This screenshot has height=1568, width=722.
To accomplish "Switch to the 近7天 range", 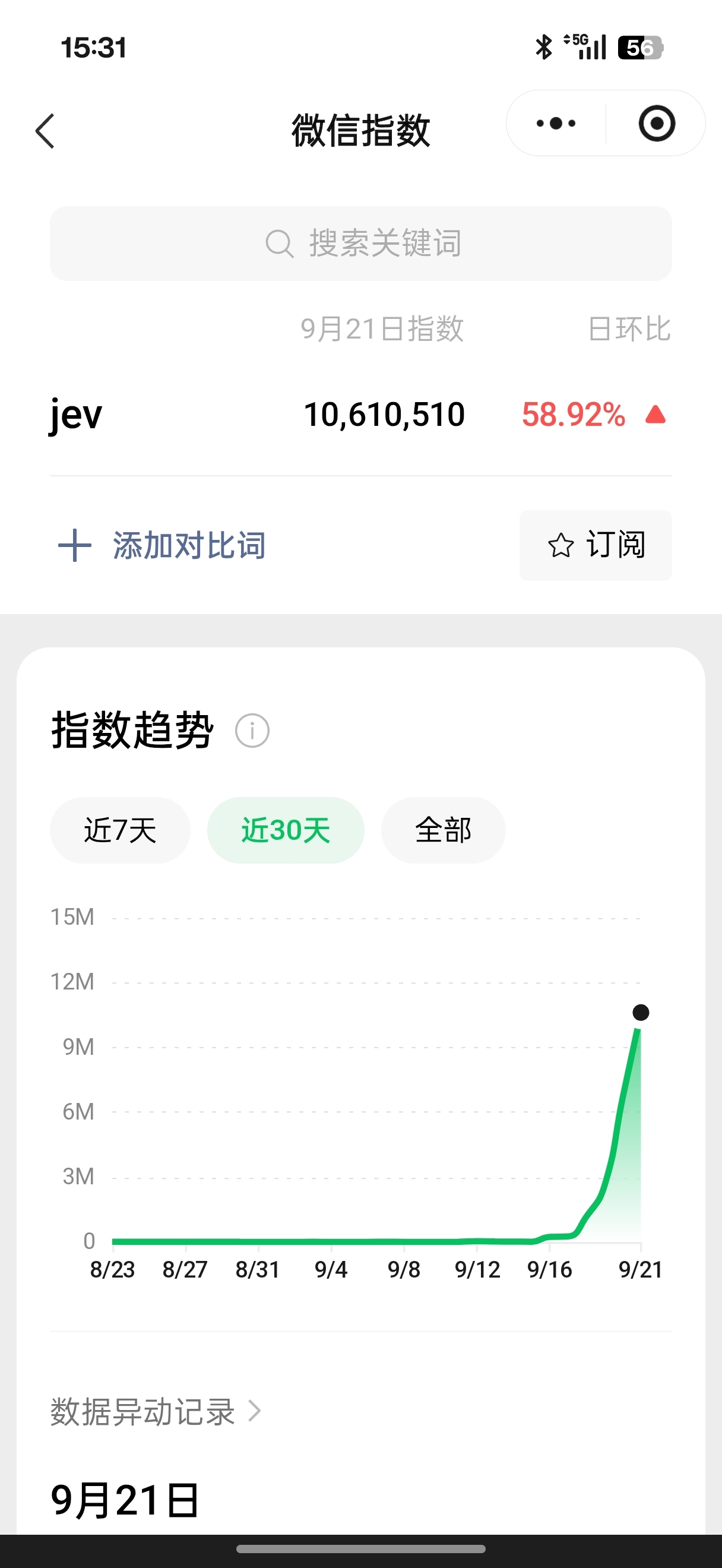I will [x=120, y=830].
